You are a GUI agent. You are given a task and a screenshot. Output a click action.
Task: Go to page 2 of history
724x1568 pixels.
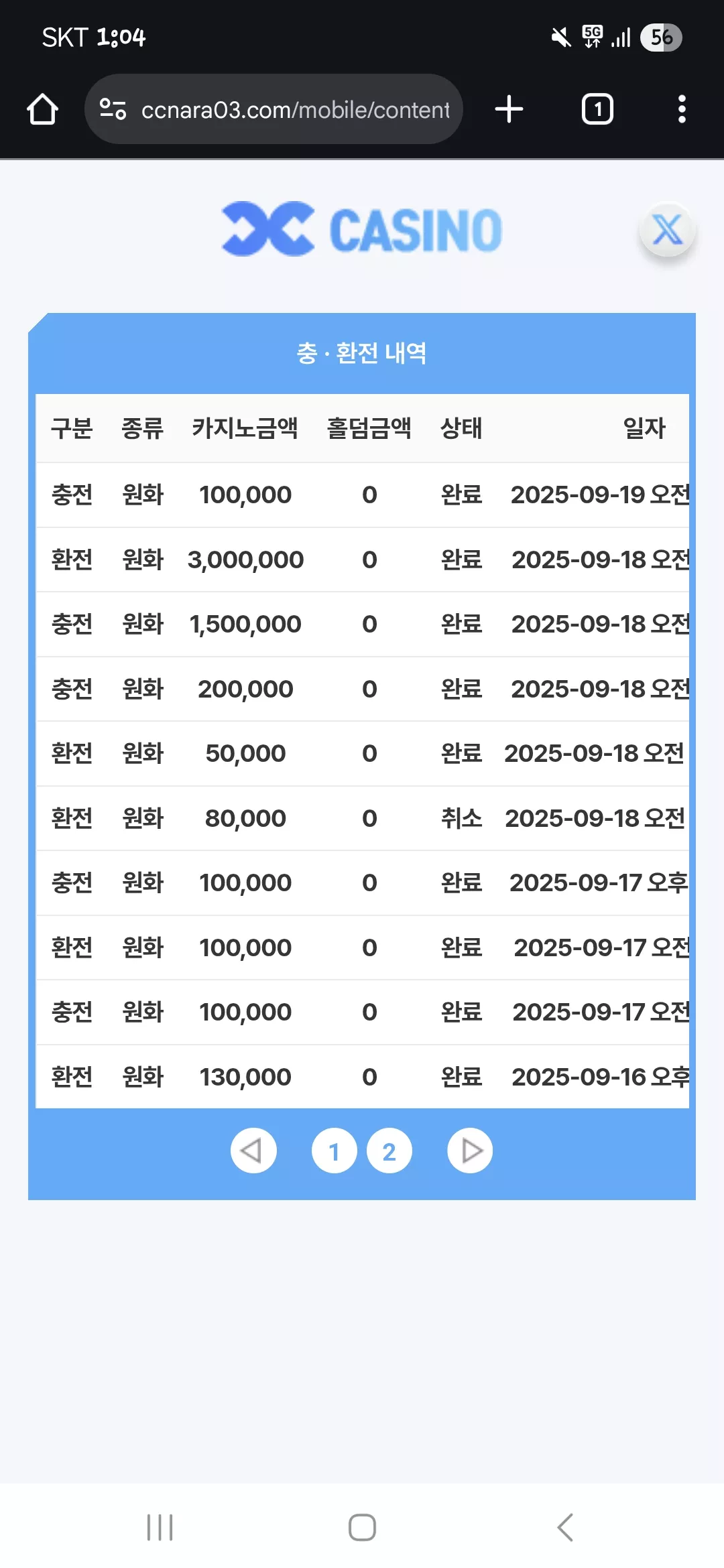coord(389,1151)
